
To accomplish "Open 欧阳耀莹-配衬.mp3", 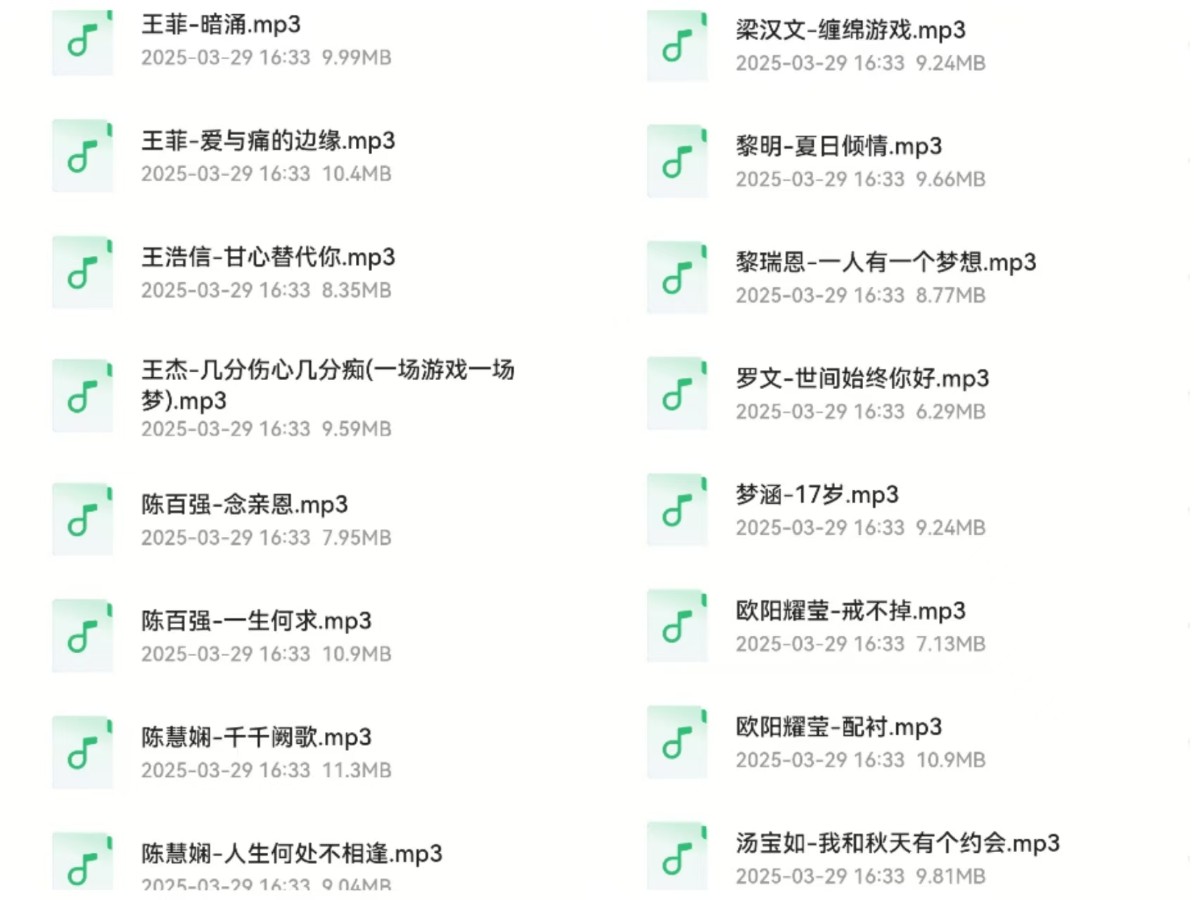I will point(838,727).
